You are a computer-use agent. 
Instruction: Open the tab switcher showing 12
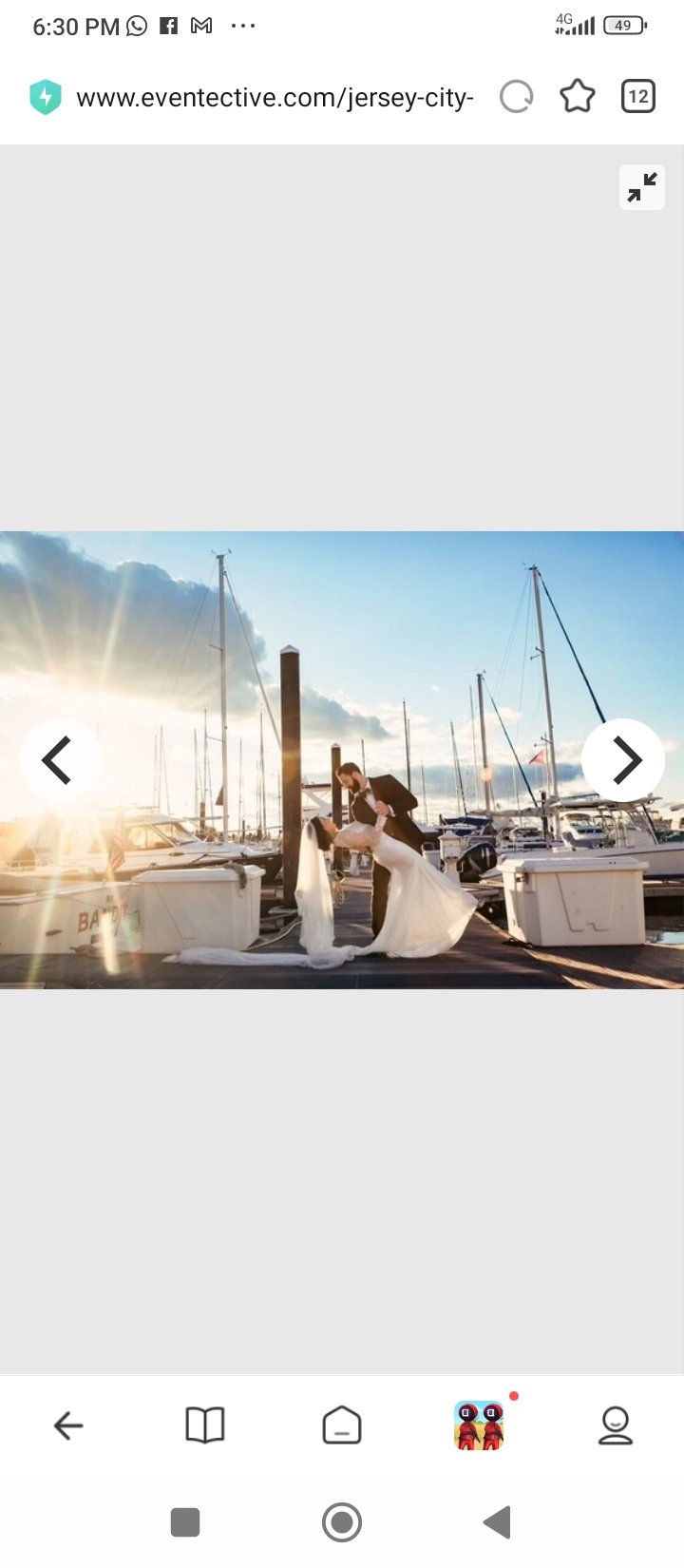[638, 97]
